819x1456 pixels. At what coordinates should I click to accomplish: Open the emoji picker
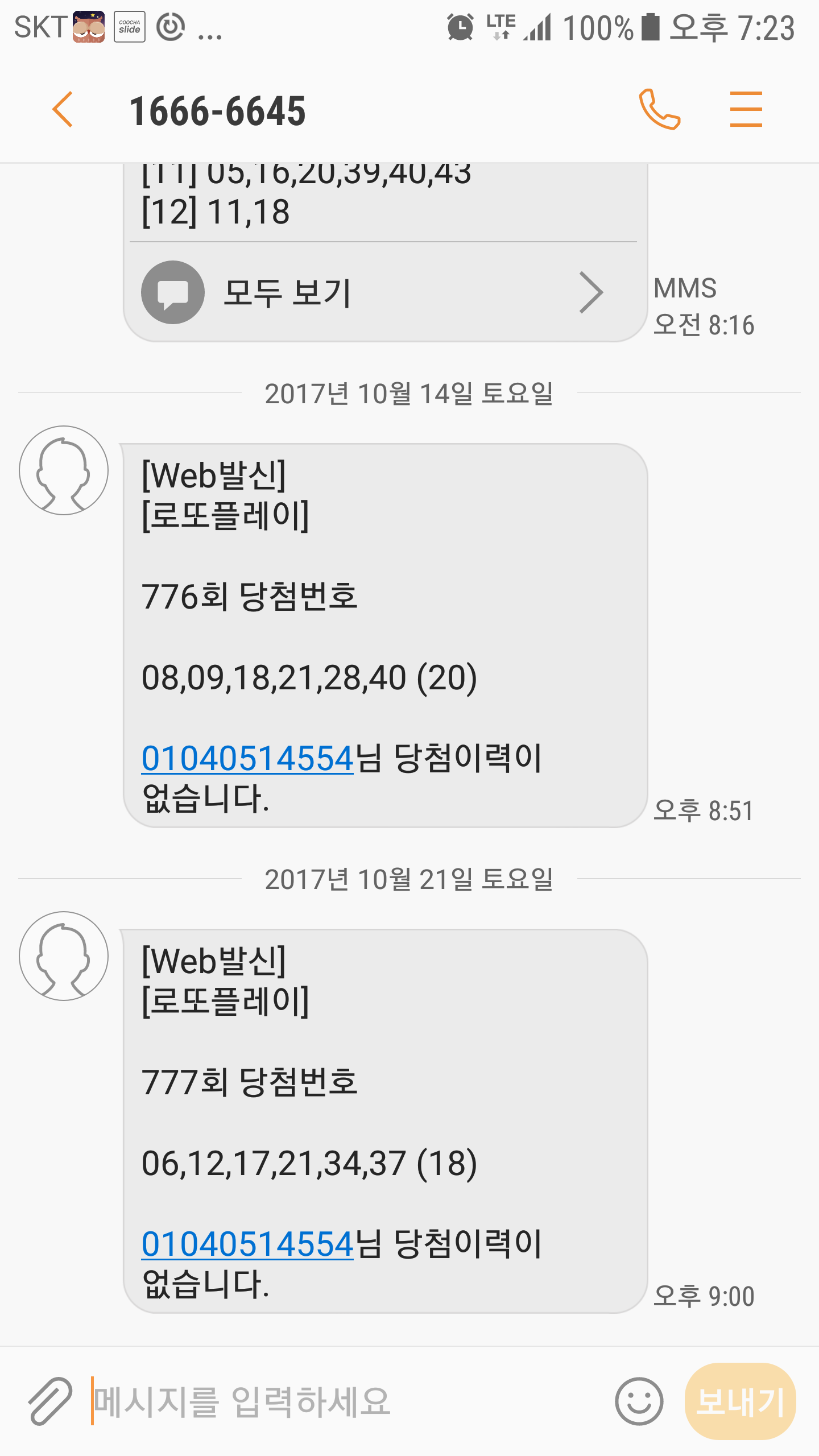point(639,1401)
